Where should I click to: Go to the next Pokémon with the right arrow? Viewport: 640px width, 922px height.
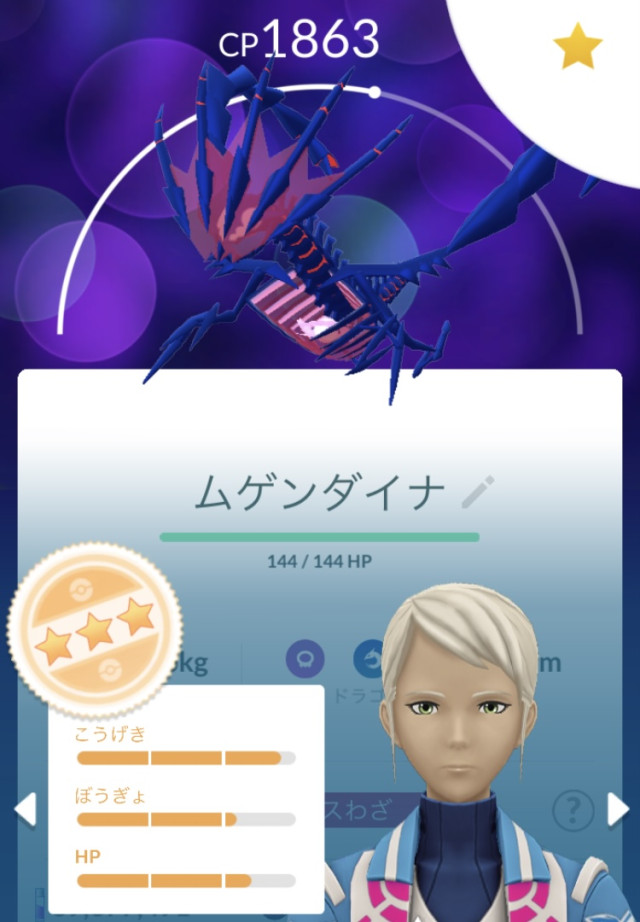click(x=618, y=808)
